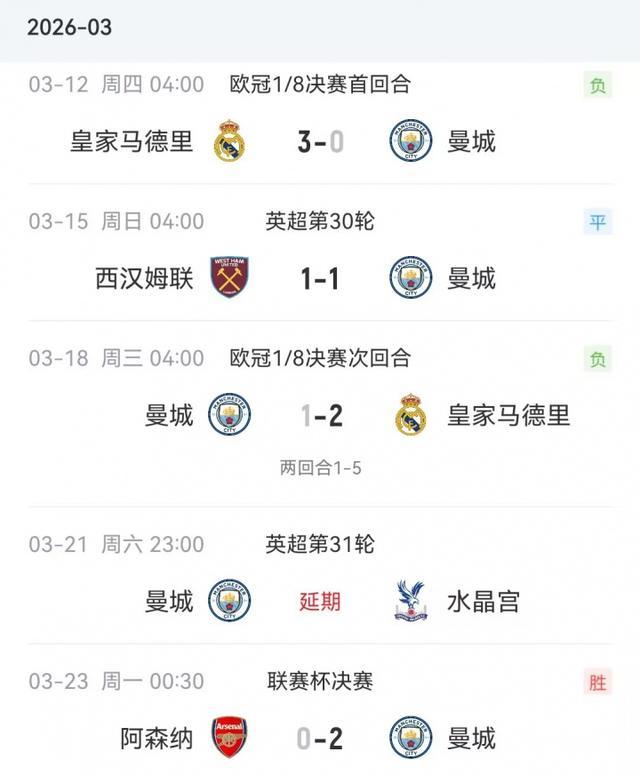Open the League Cup final against Arsenal
The image size is (640, 776).
pos(320,738)
